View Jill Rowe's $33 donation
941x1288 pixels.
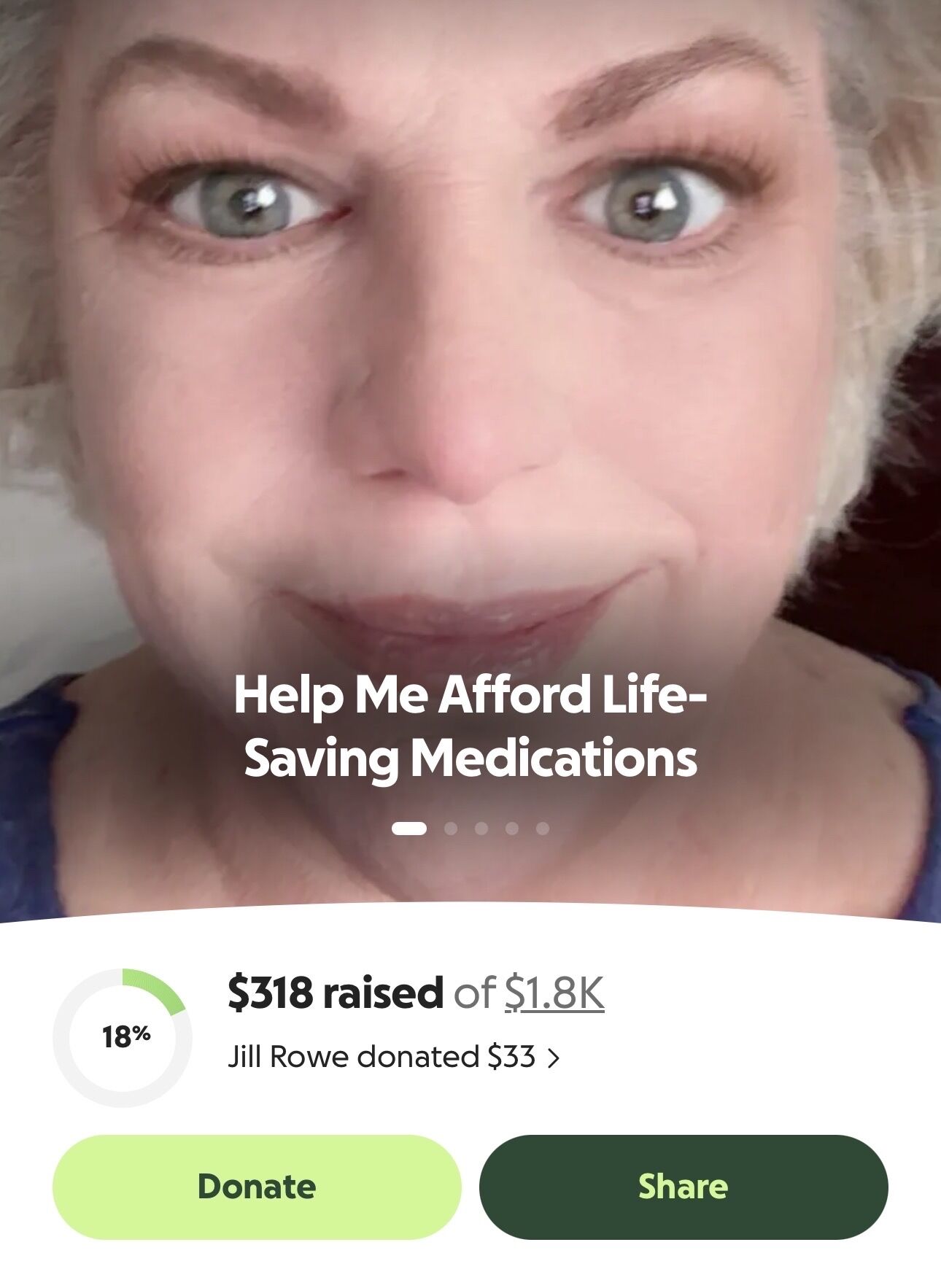click(x=393, y=1057)
